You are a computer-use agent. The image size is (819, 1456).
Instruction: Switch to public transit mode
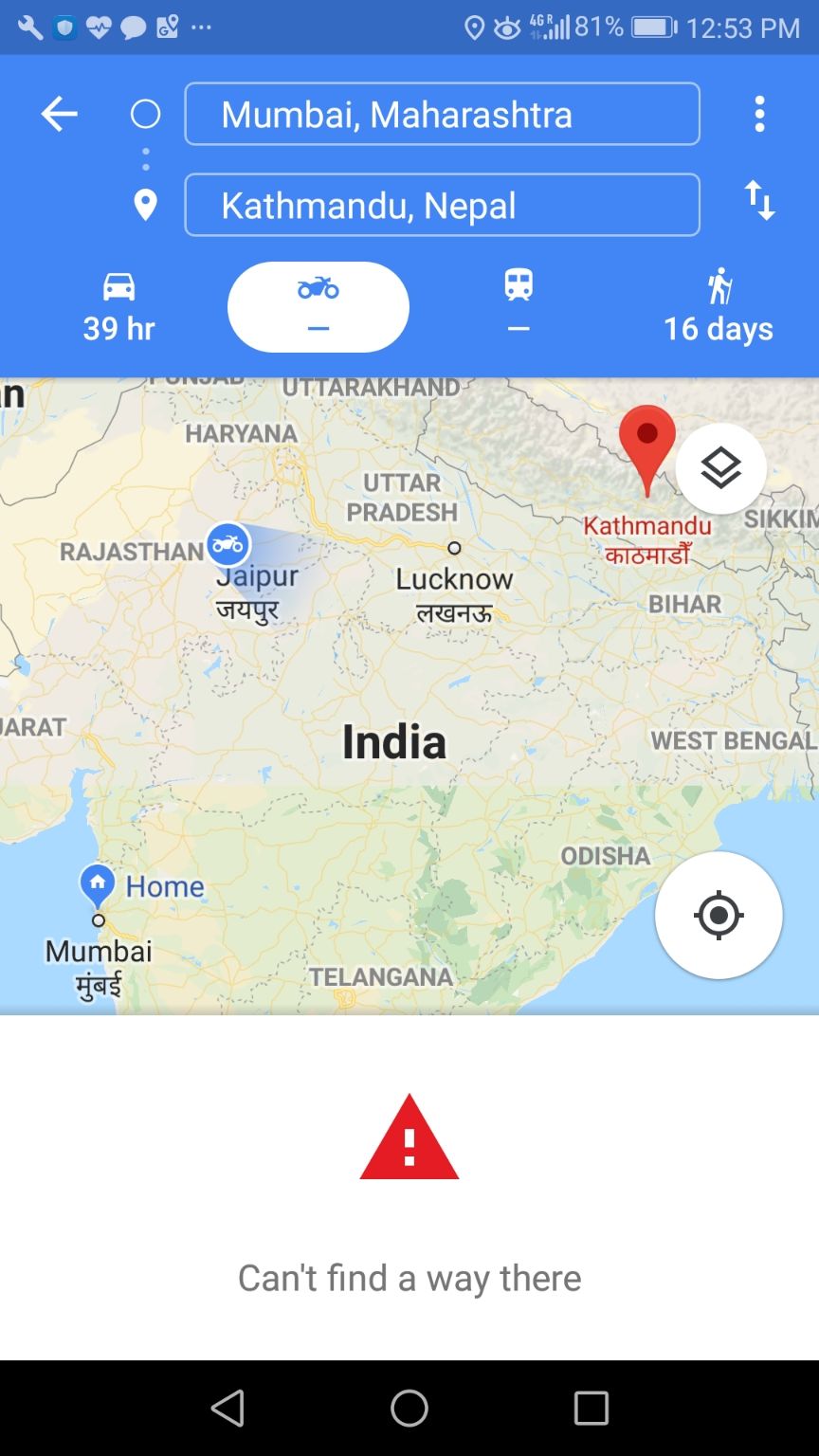pos(519,307)
